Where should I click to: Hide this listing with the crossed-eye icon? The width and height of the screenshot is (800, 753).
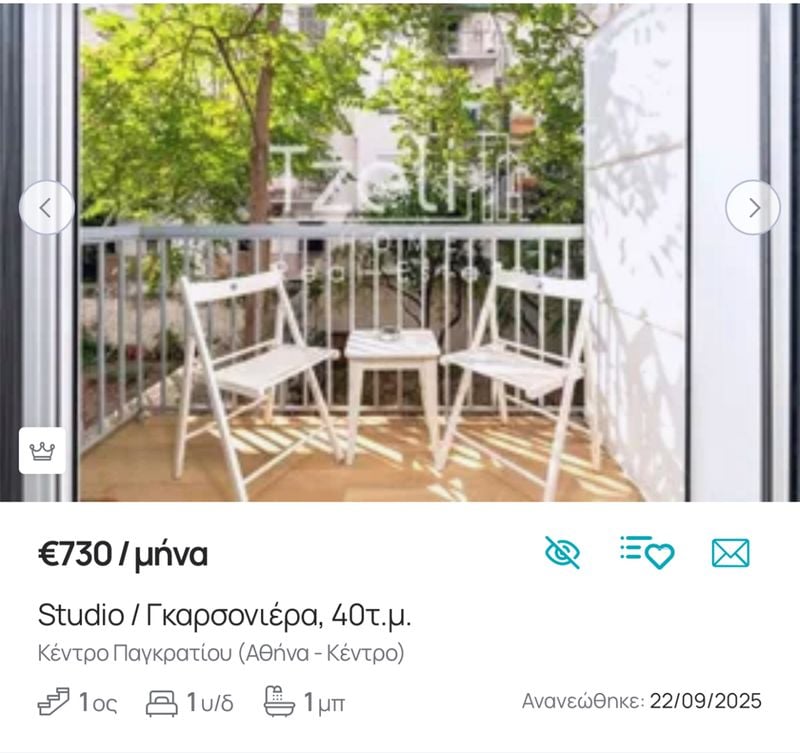click(x=562, y=552)
